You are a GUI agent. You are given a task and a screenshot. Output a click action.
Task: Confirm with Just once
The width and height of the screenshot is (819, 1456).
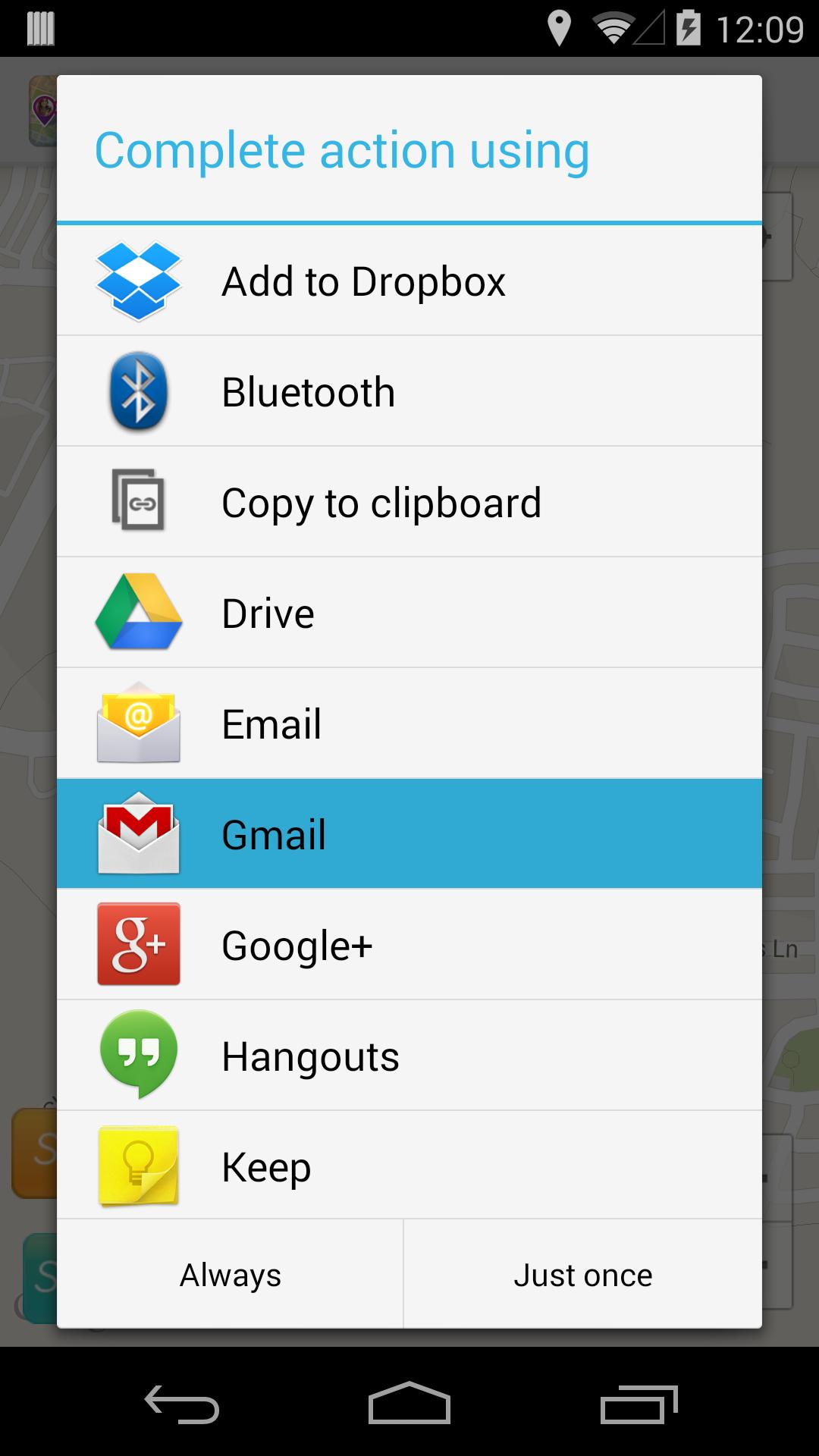(x=582, y=1276)
